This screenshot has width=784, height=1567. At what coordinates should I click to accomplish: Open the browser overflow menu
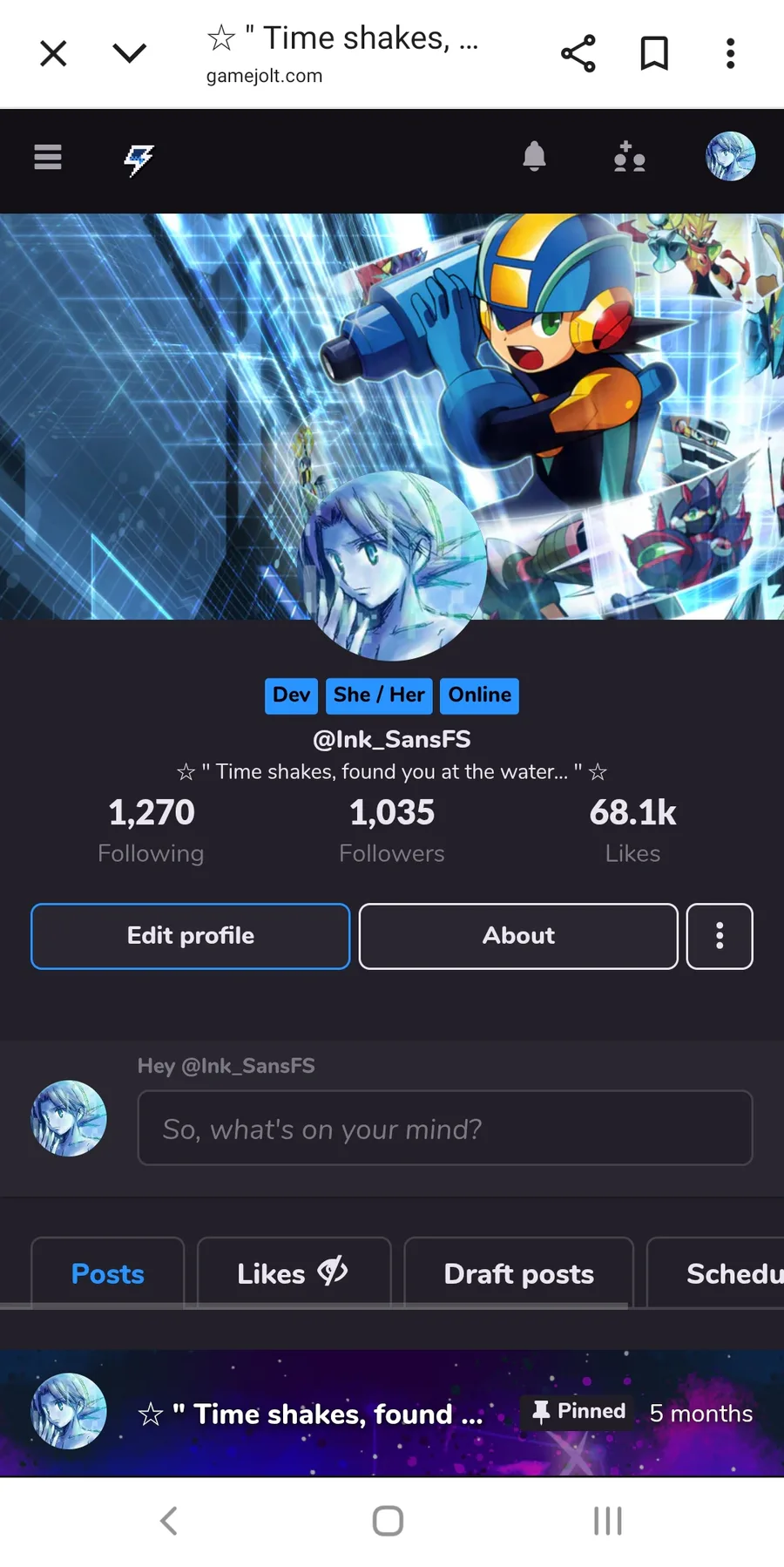(x=730, y=53)
